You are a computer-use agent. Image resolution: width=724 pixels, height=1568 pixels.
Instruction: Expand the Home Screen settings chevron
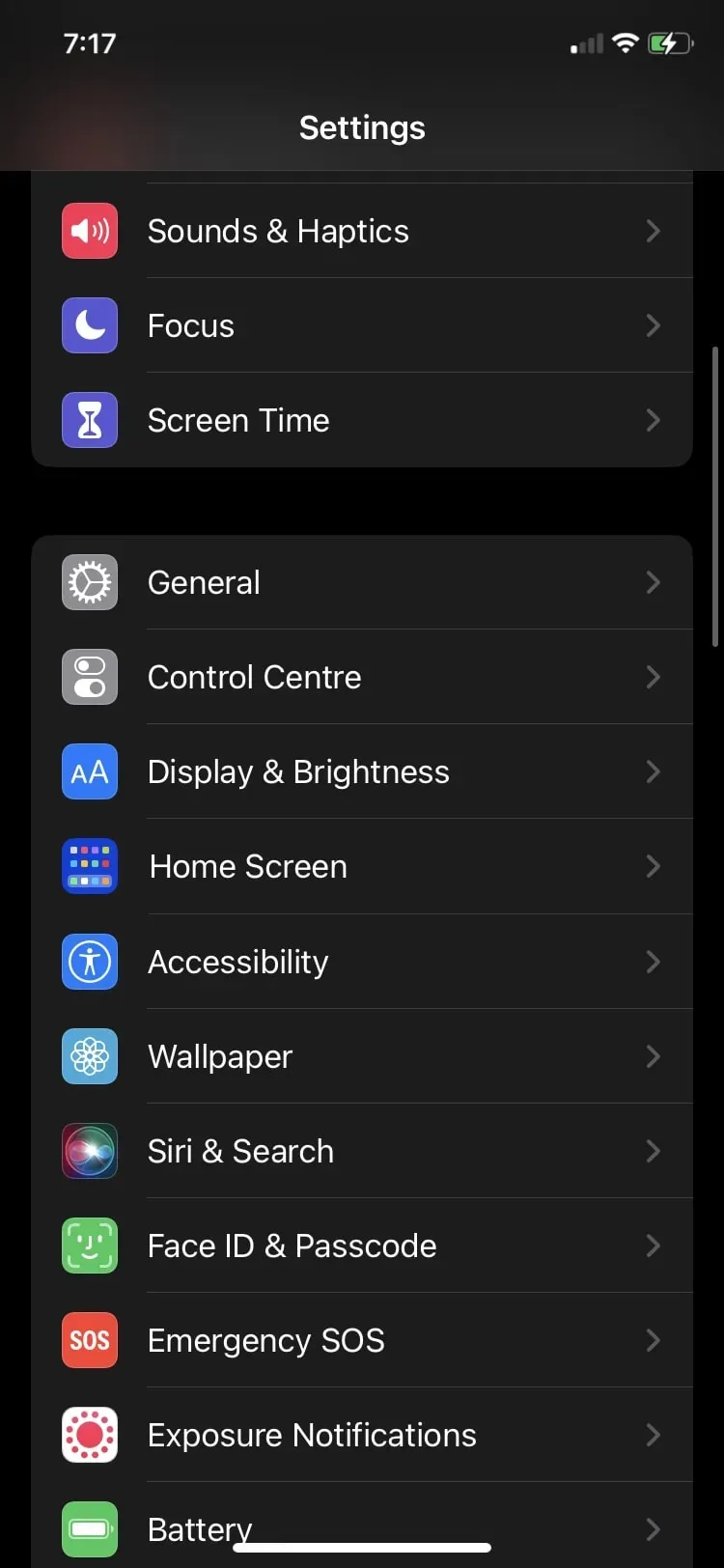[x=654, y=866]
